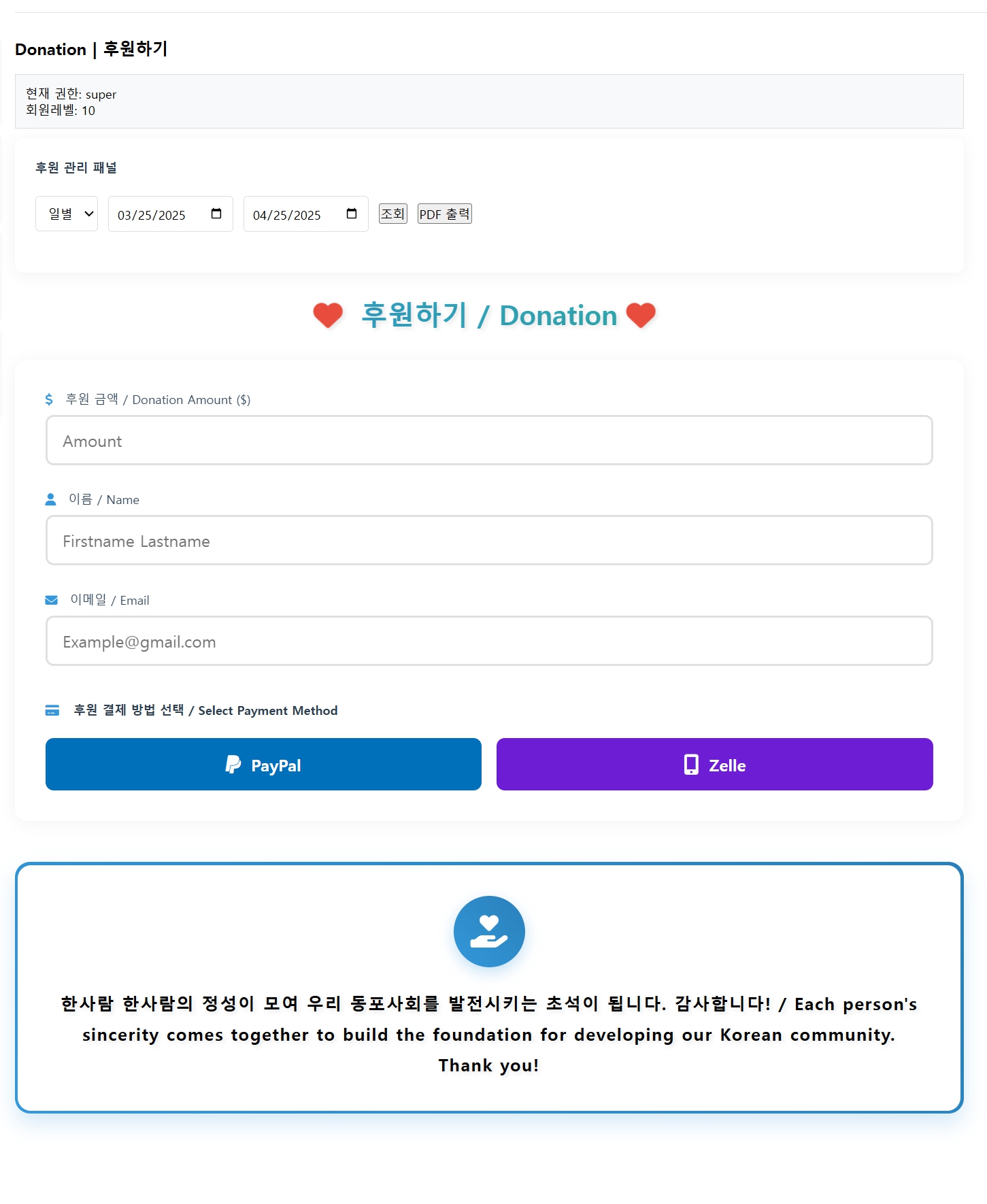Image resolution: width=987 pixels, height=1204 pixels.
Task: Tap the 조회 search button
Action: point(392,214)
